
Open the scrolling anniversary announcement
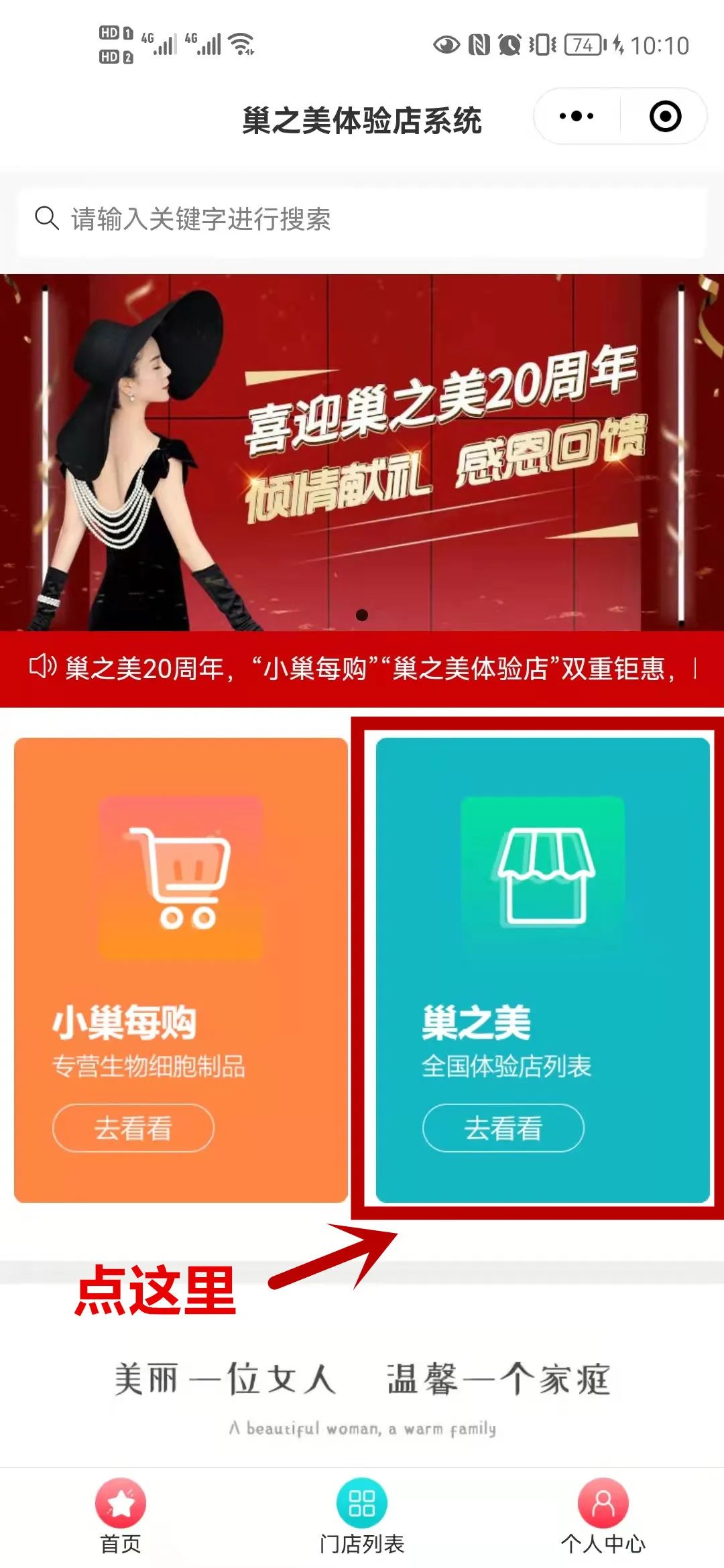point(362,669)
